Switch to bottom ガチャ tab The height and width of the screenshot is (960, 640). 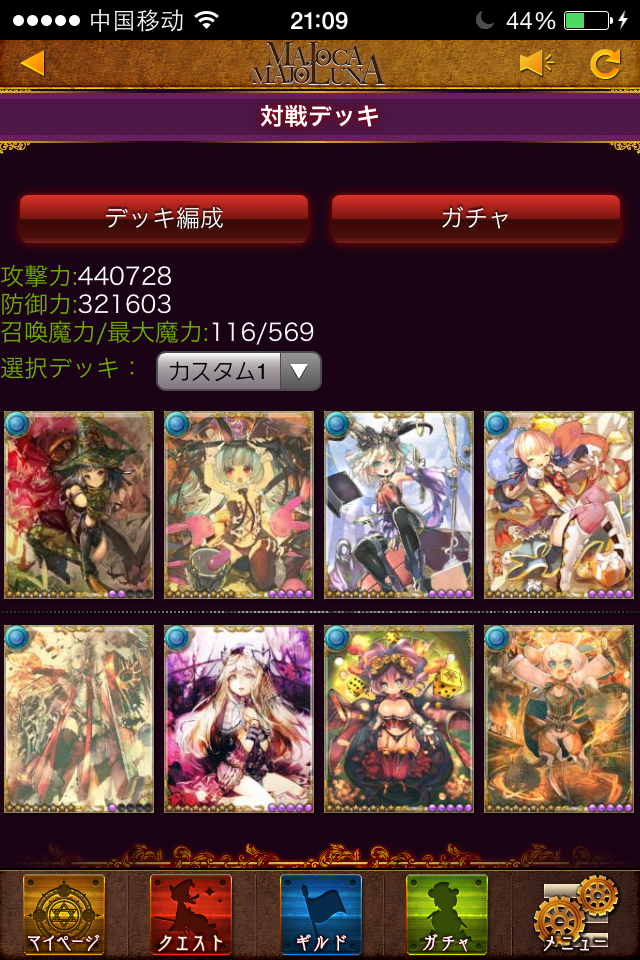click(x=447, y=914)
